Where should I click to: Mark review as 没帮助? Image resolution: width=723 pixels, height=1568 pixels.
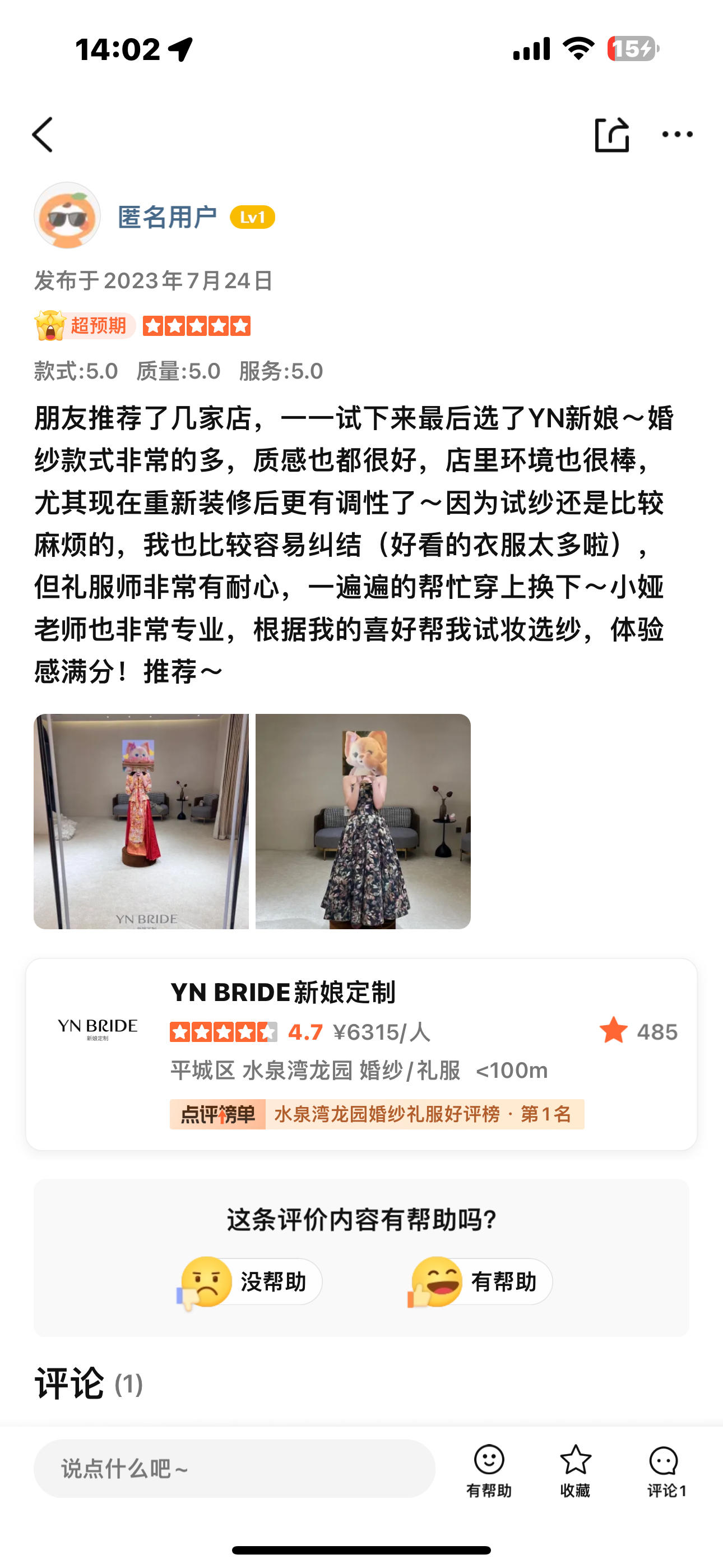tap(249, 1281)
